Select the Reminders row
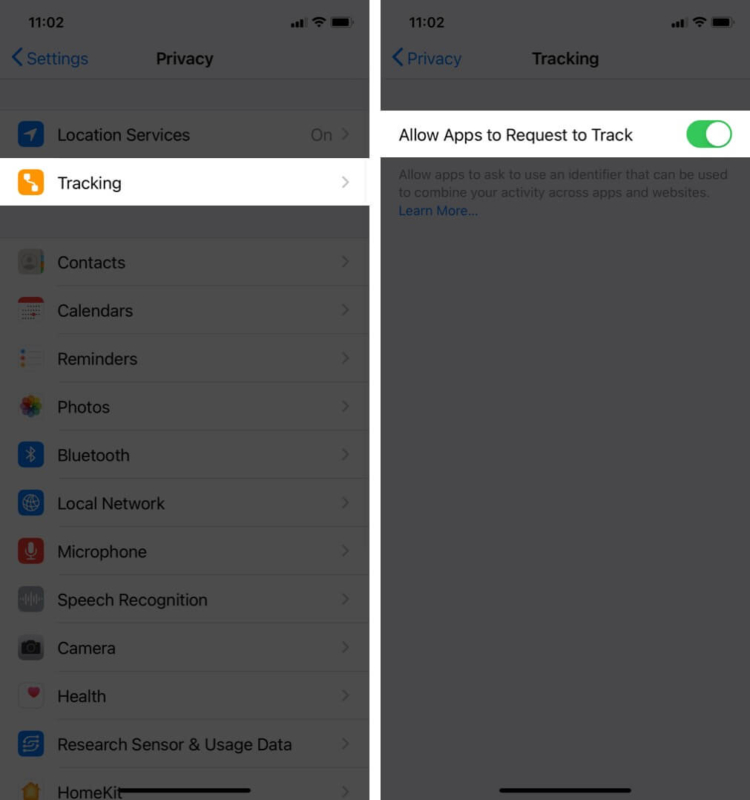The width and height of the screenshot is (750, 800). click(x=184, y=359)
